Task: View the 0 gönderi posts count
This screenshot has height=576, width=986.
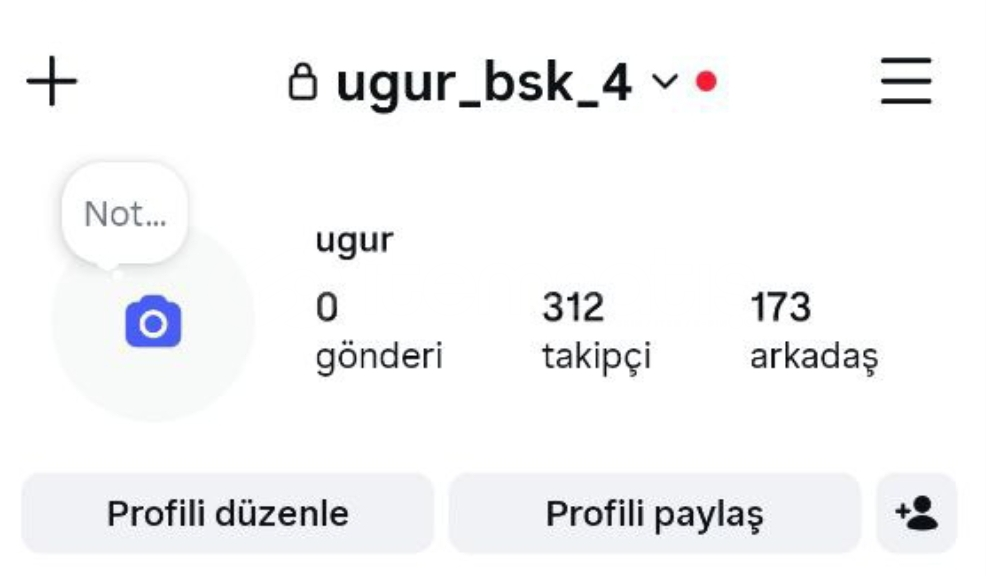Action: (378, 331)
